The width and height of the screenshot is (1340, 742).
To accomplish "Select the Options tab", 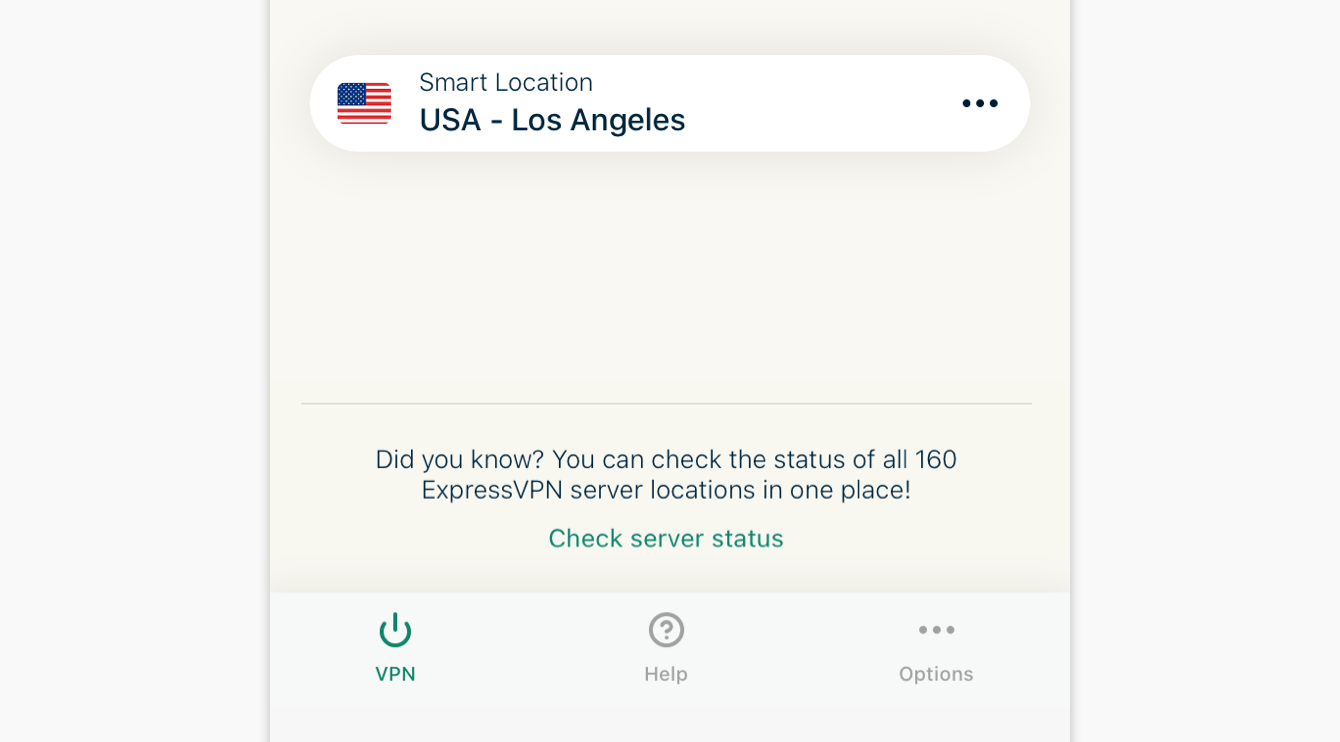I will coord(936,647).
